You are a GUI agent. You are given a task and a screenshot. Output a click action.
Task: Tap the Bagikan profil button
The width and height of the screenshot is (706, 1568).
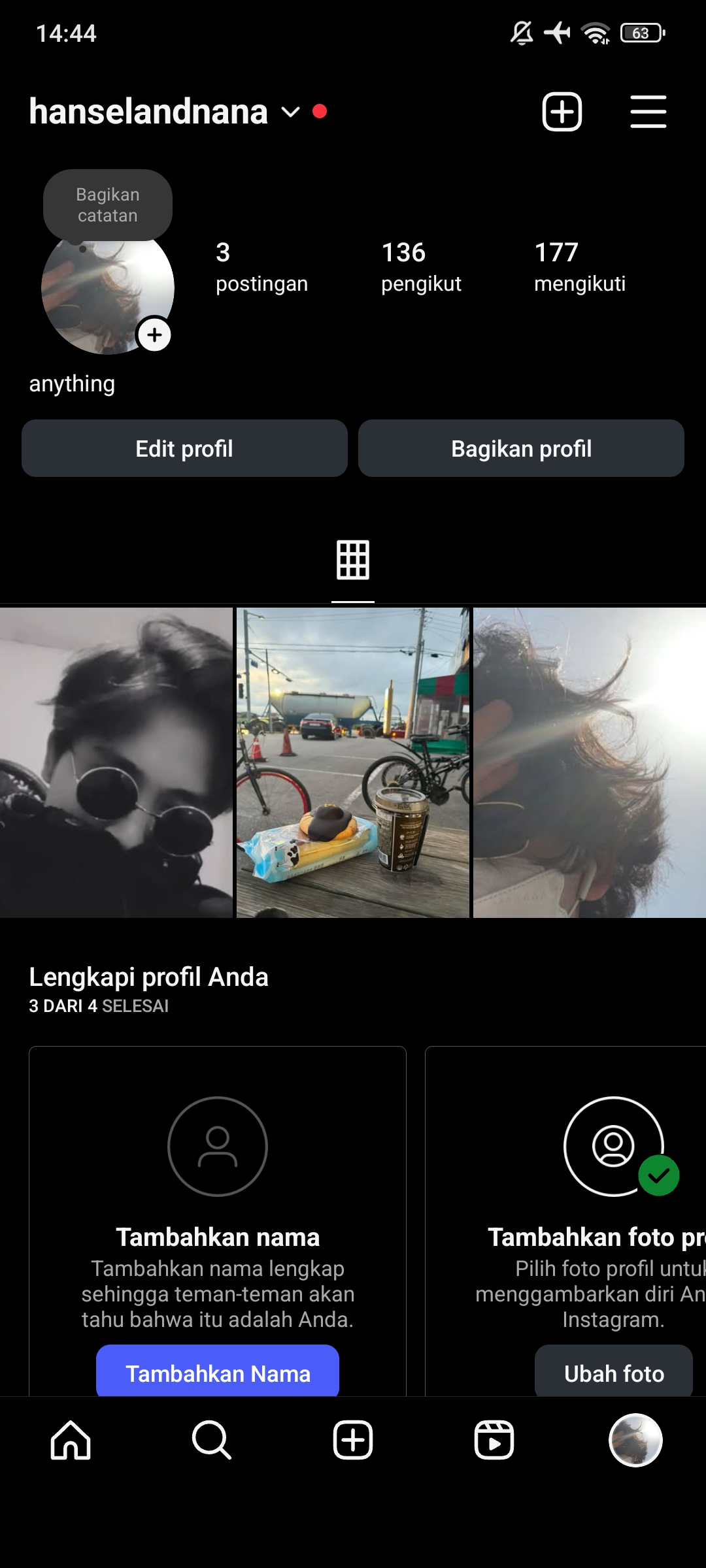pyautogui.click(x=521, y=448)
